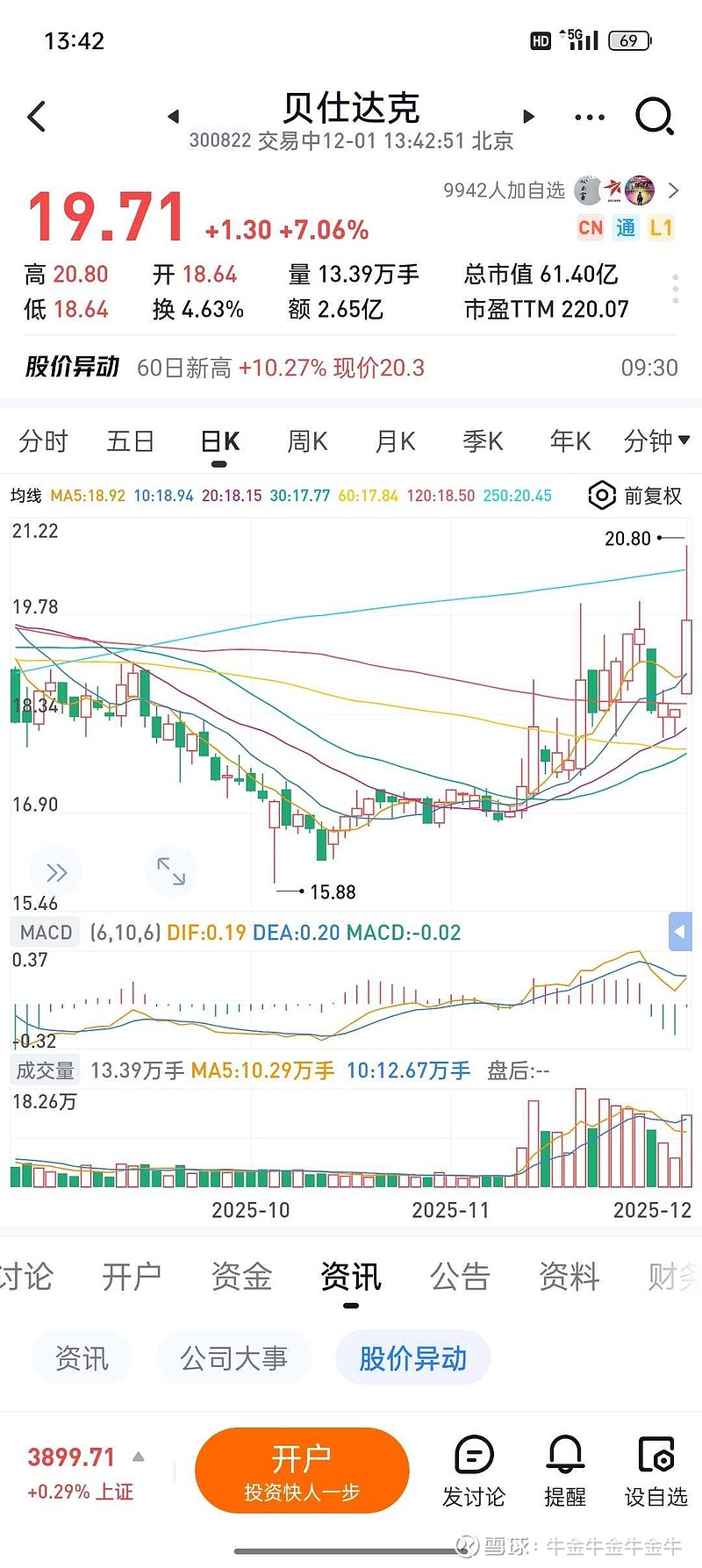Image resolution: width=702 pixels, height=1568 pixels.
Task: Switch to previous stock with left triangle
Action: point(173,116)
